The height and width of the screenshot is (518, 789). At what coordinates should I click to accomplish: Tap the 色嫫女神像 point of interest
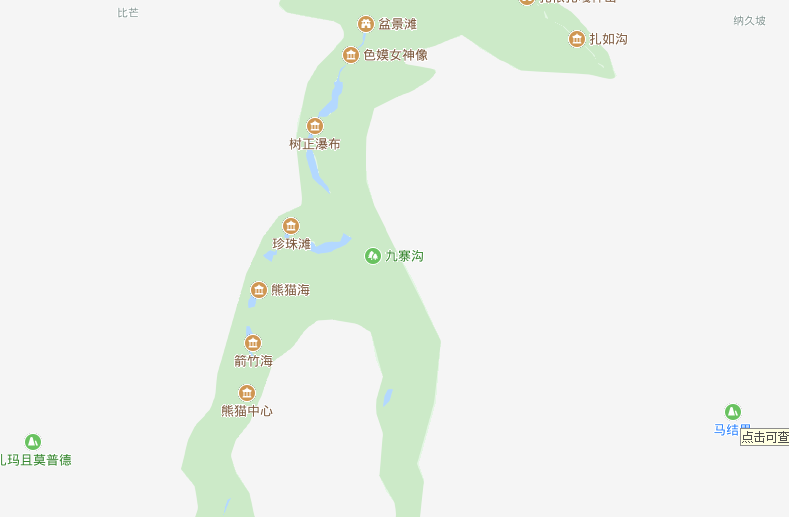pyautogui.click(x=351, y=55)
